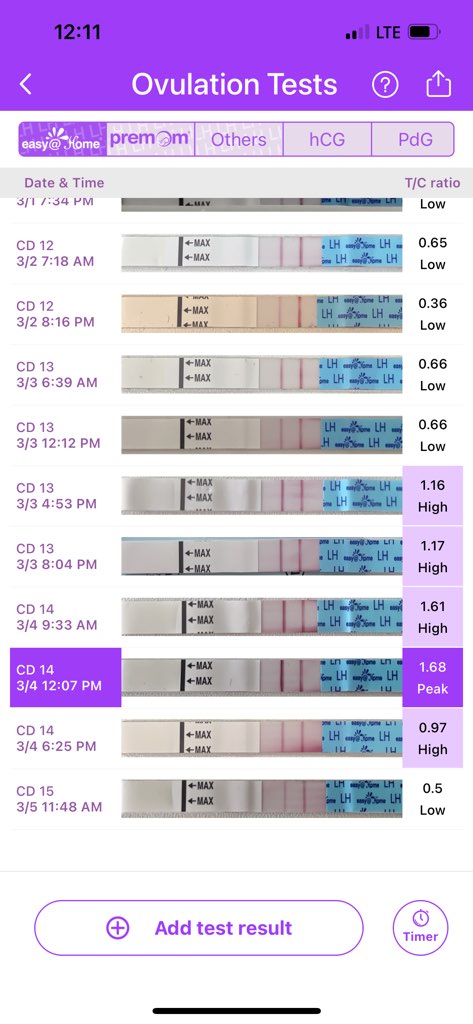473x1024 pixels.
Task: Open the 3/5 11:48 AM test entry
Action: click(236, 799)
